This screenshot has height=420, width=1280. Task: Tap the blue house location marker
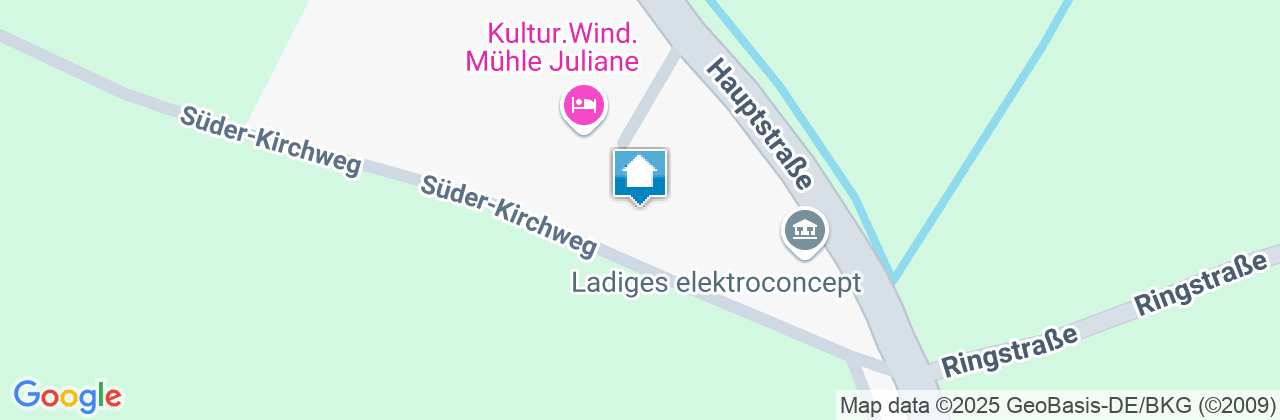coord(640,176)
